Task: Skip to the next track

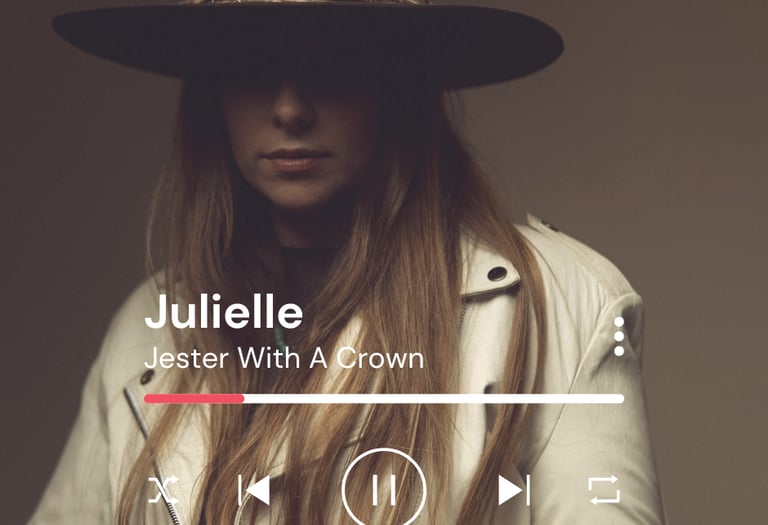Action: [x=514, y=490]
